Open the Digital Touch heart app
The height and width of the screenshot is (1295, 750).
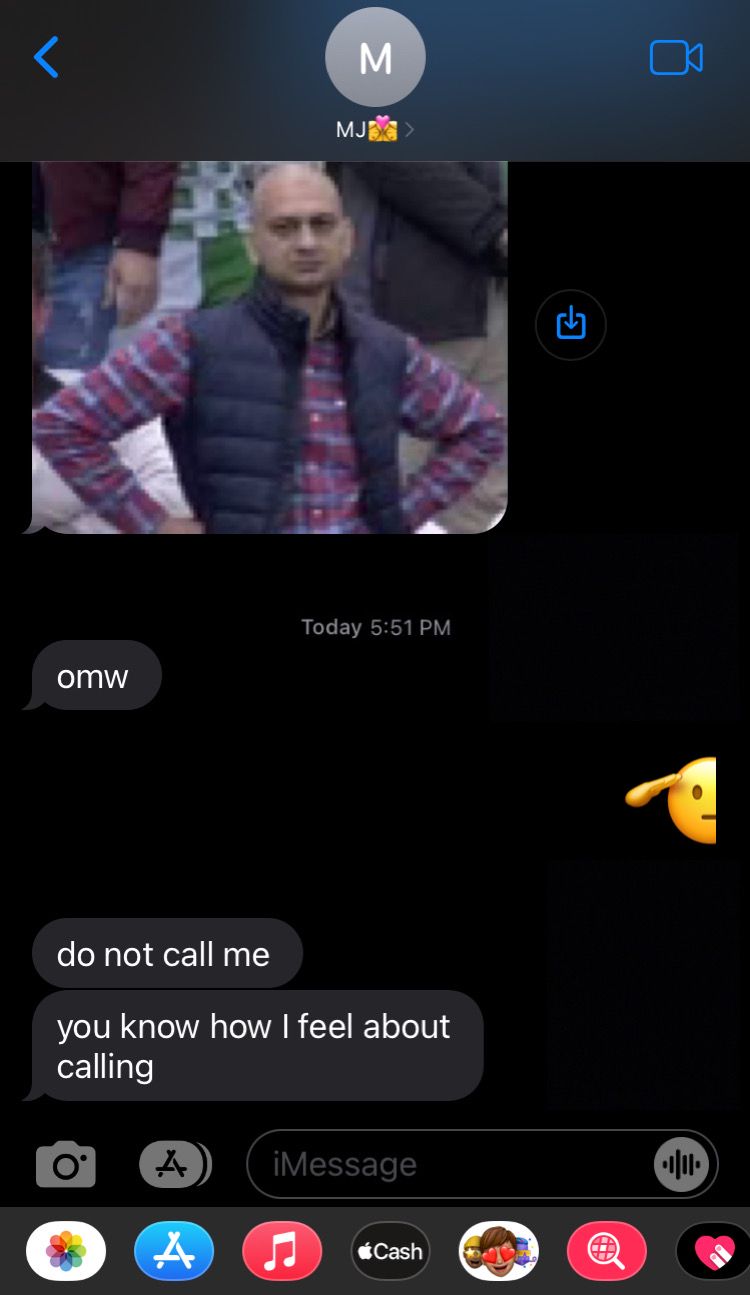(x=714, y=1251)
